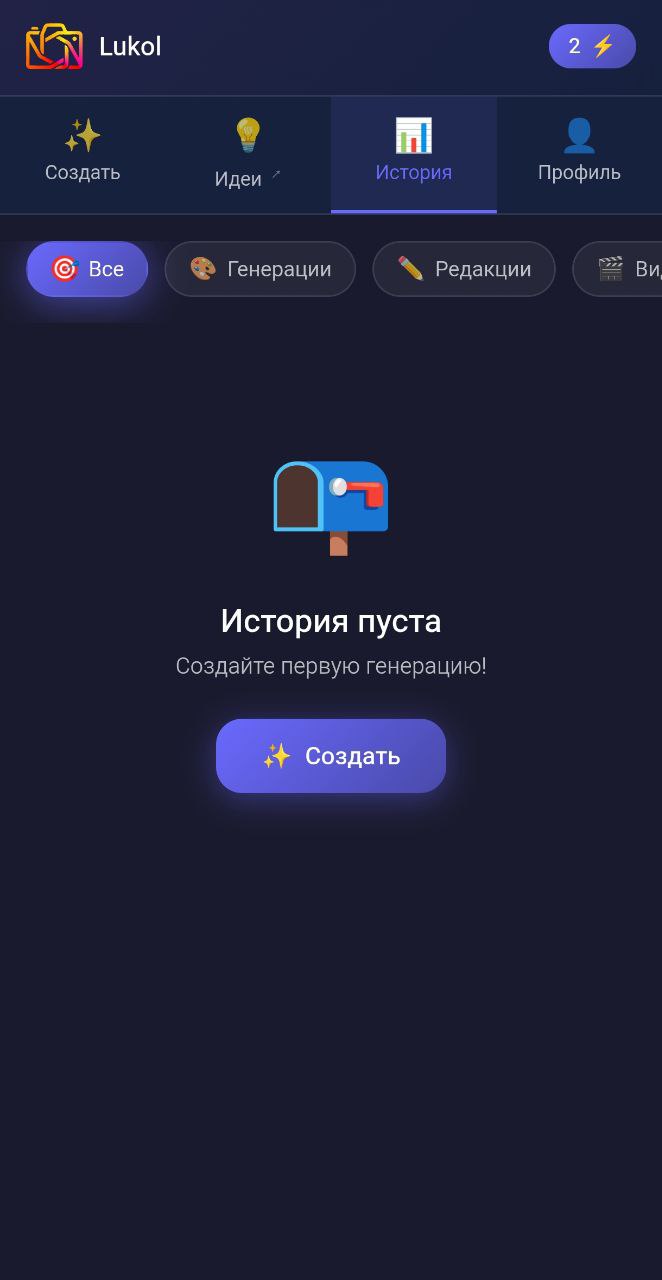The width and height of the screenshot is (662, 1280).
Task: Filter history by Генерации
Action: pos(260,269)
